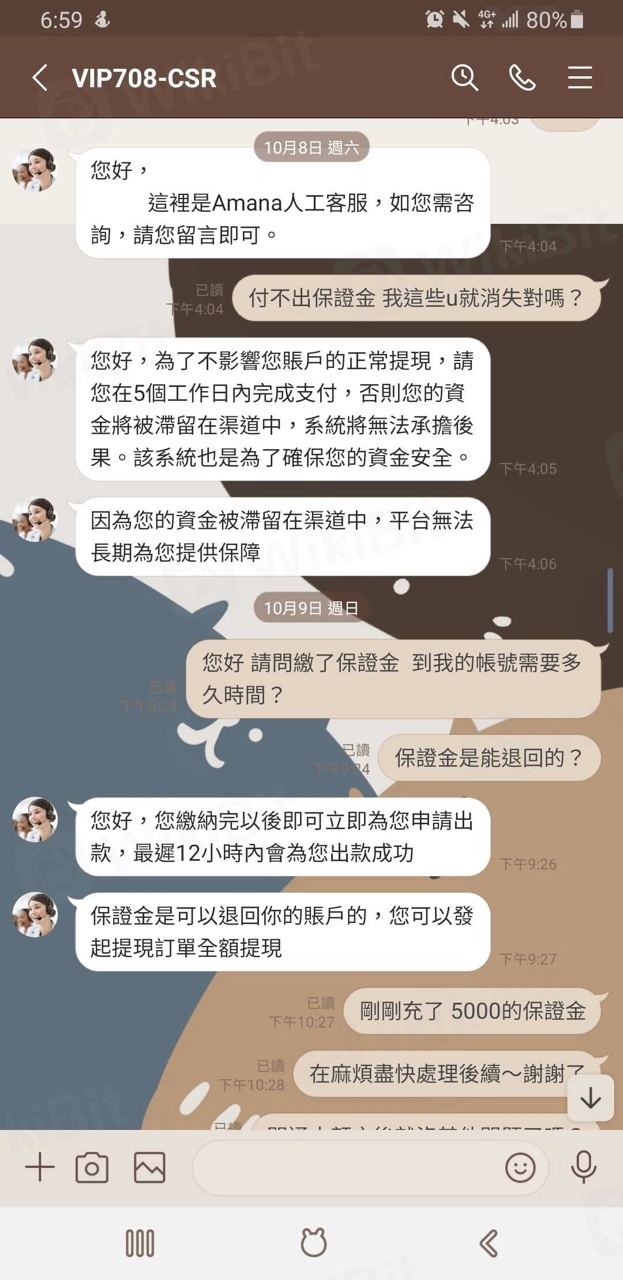Image resolution: width=623 pixels, height=1280 pixels.
Task: Go back from the VIP708-CSR chat
Action: click(39, 78)
